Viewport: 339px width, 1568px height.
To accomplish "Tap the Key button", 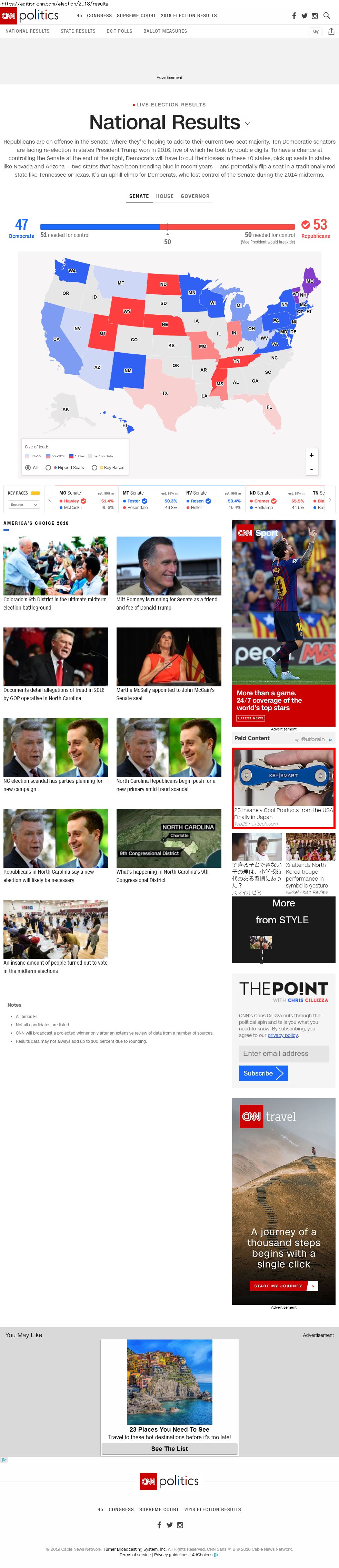I will click(x=315, y=31).
